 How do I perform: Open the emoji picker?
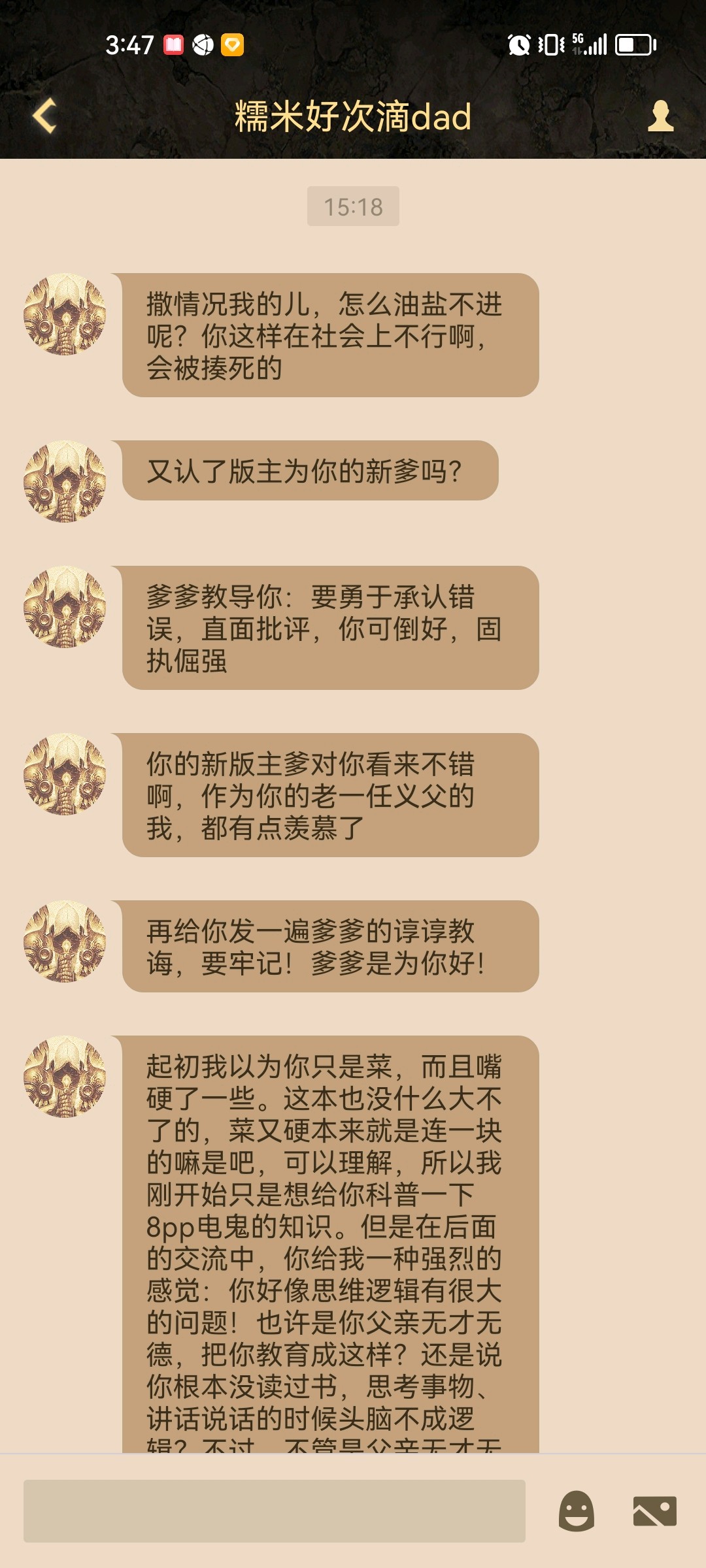coord(577,1511)
